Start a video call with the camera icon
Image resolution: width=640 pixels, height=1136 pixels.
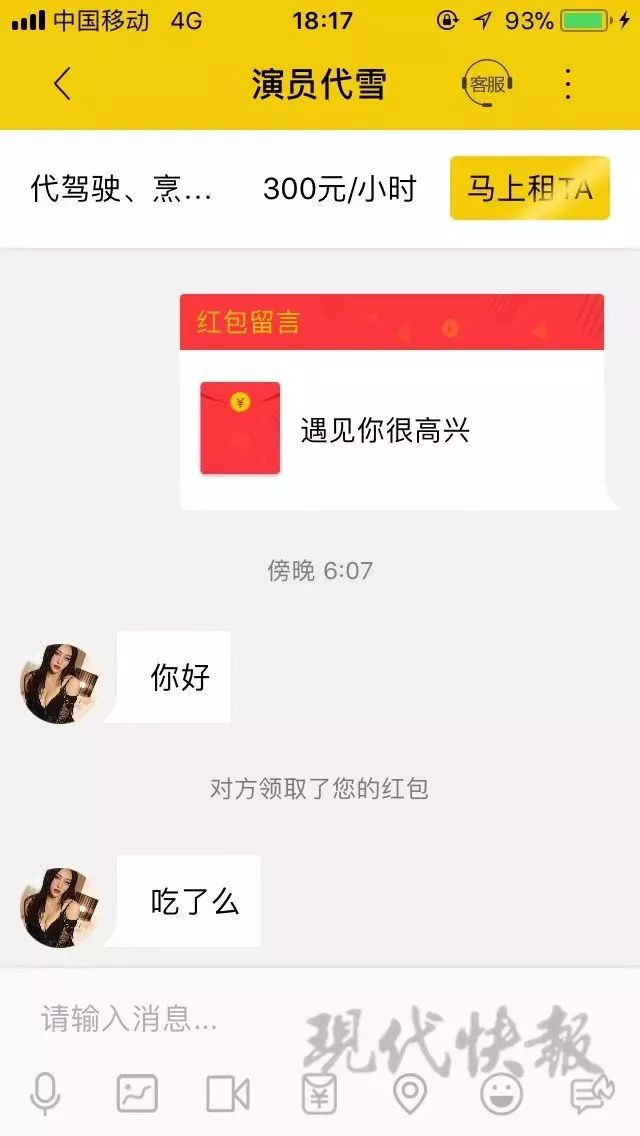click(228, 1094)
